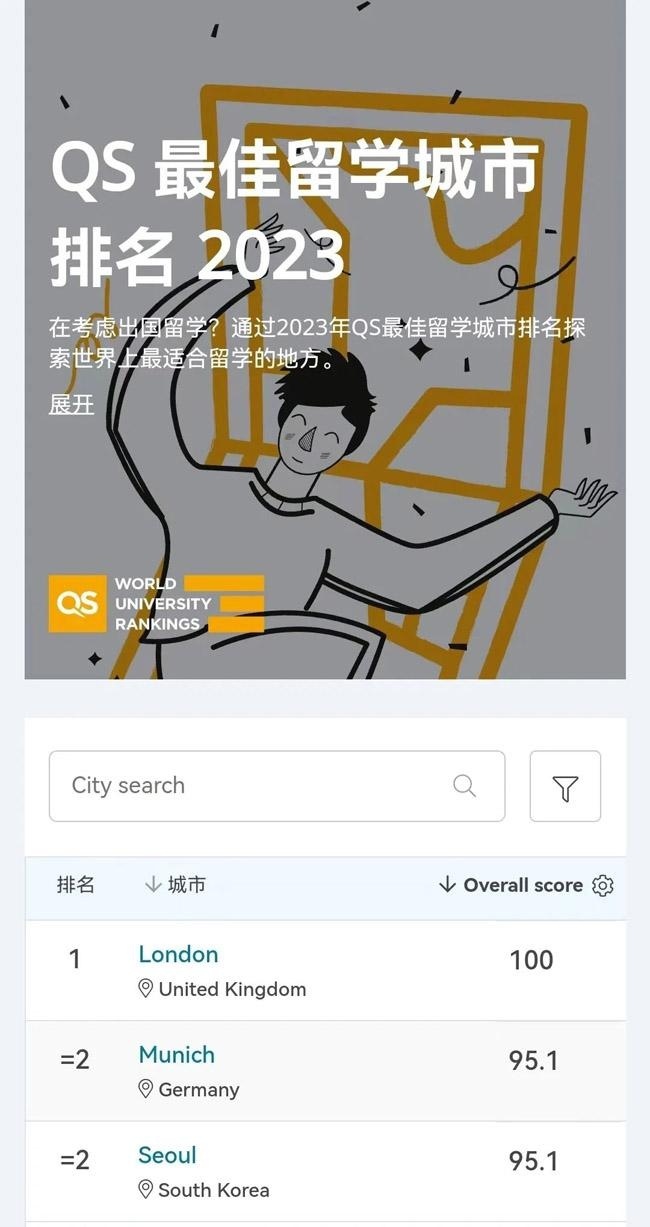650x1227 pixels.
Task: Sort by Overall score column
Action: (x=511, y=885)
